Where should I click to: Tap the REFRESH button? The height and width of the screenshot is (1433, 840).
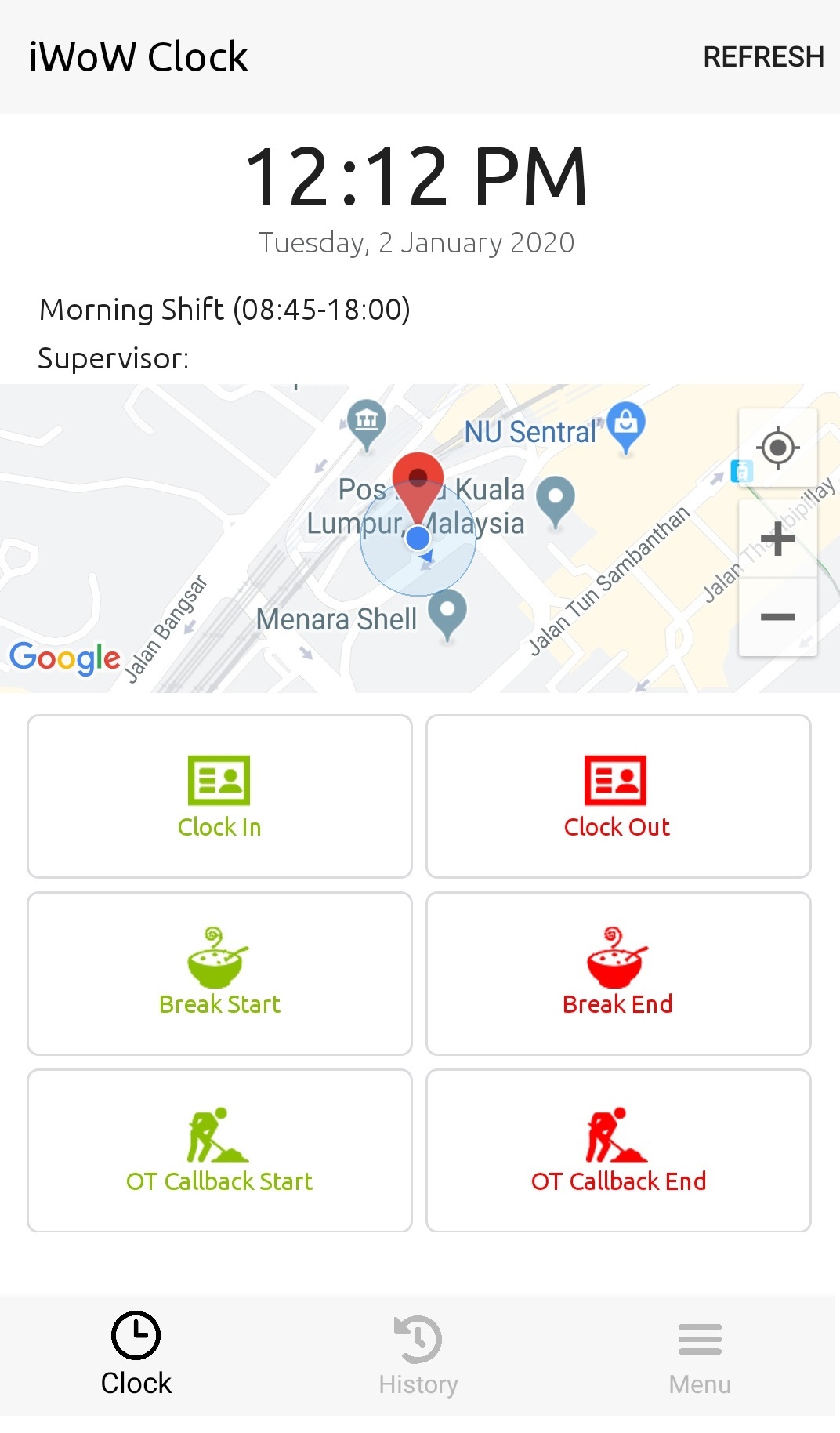[x=763, y=57]
